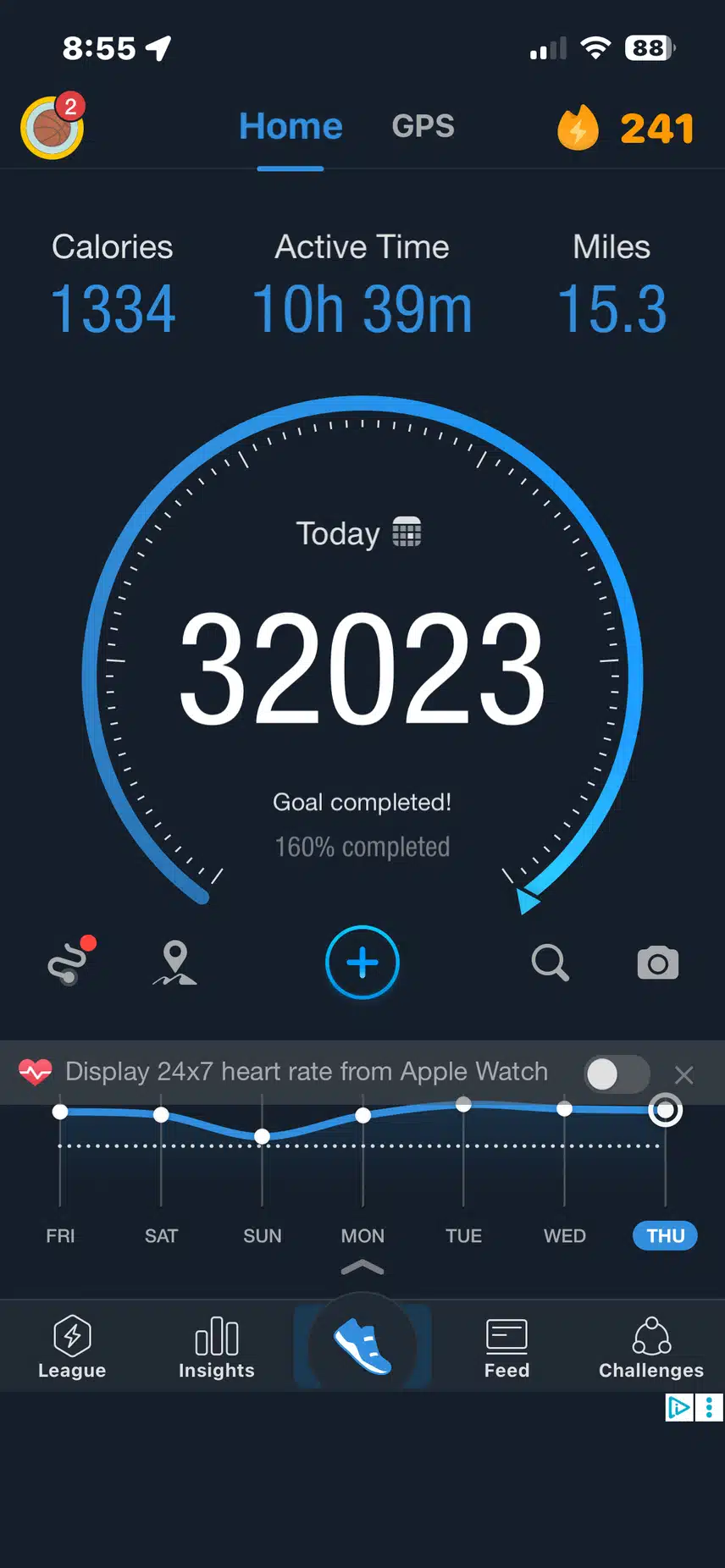Screen dimensions: 725x1568
Task: Dismiss the heart rate banner
Action: [x=684, y=1074]
